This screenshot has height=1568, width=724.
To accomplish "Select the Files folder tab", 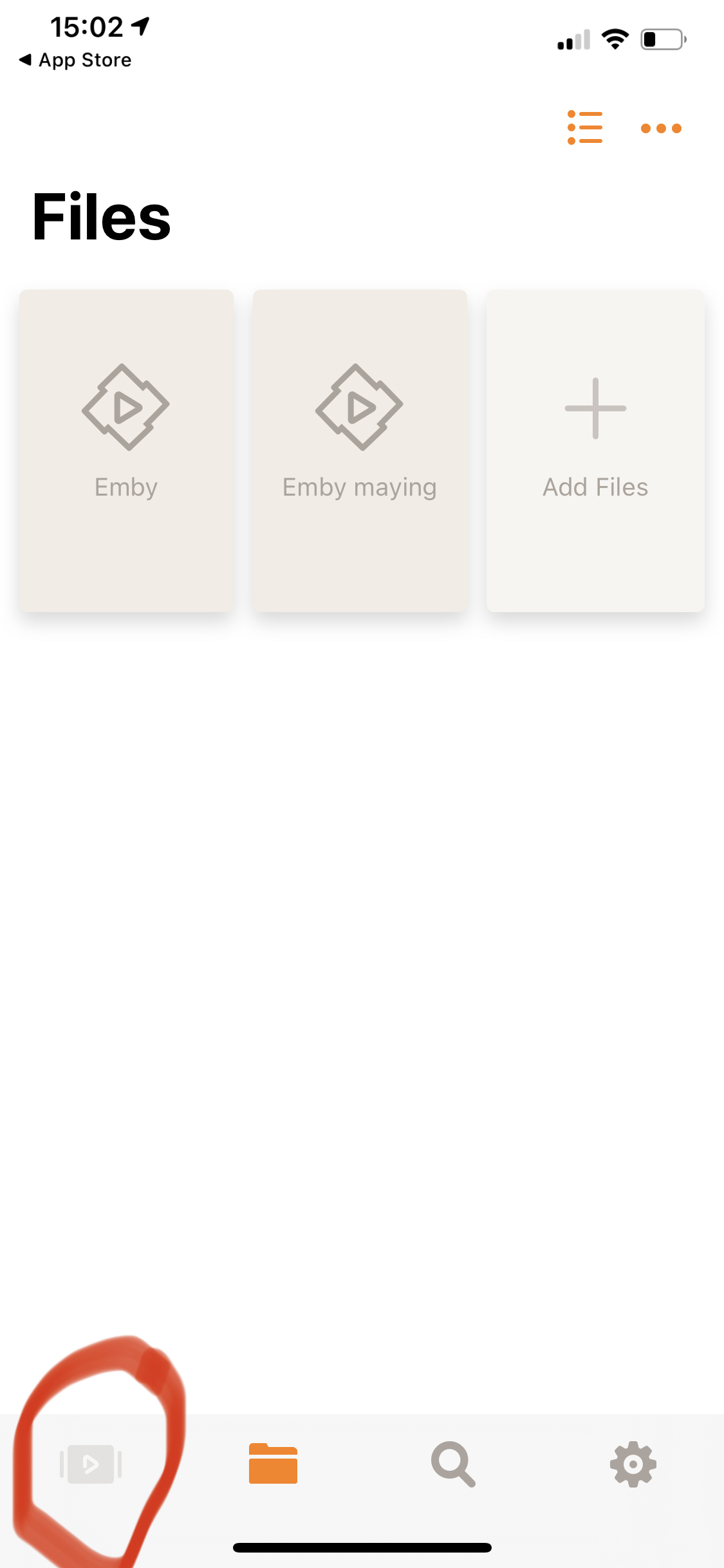I will [x=273, y=1464].
